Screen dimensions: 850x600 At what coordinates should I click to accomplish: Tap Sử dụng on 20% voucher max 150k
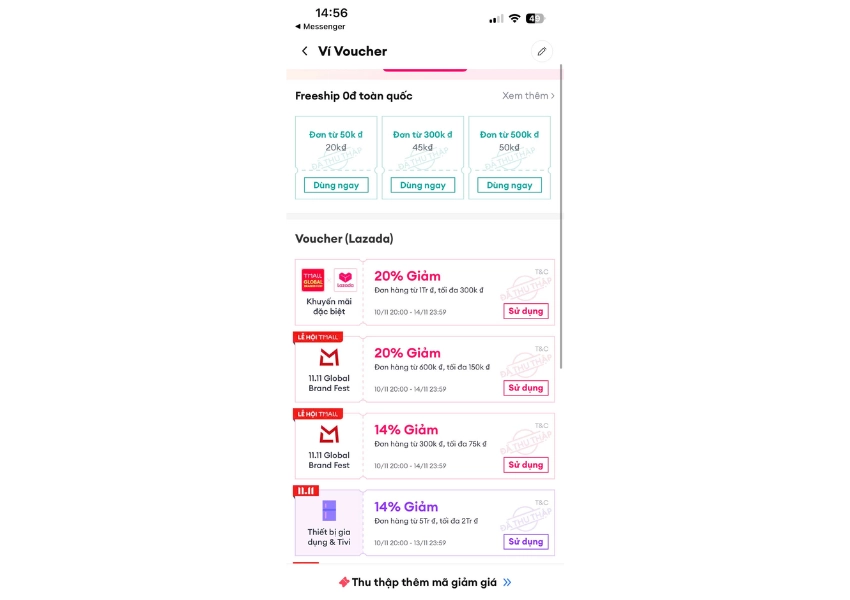tap(525, 388)
